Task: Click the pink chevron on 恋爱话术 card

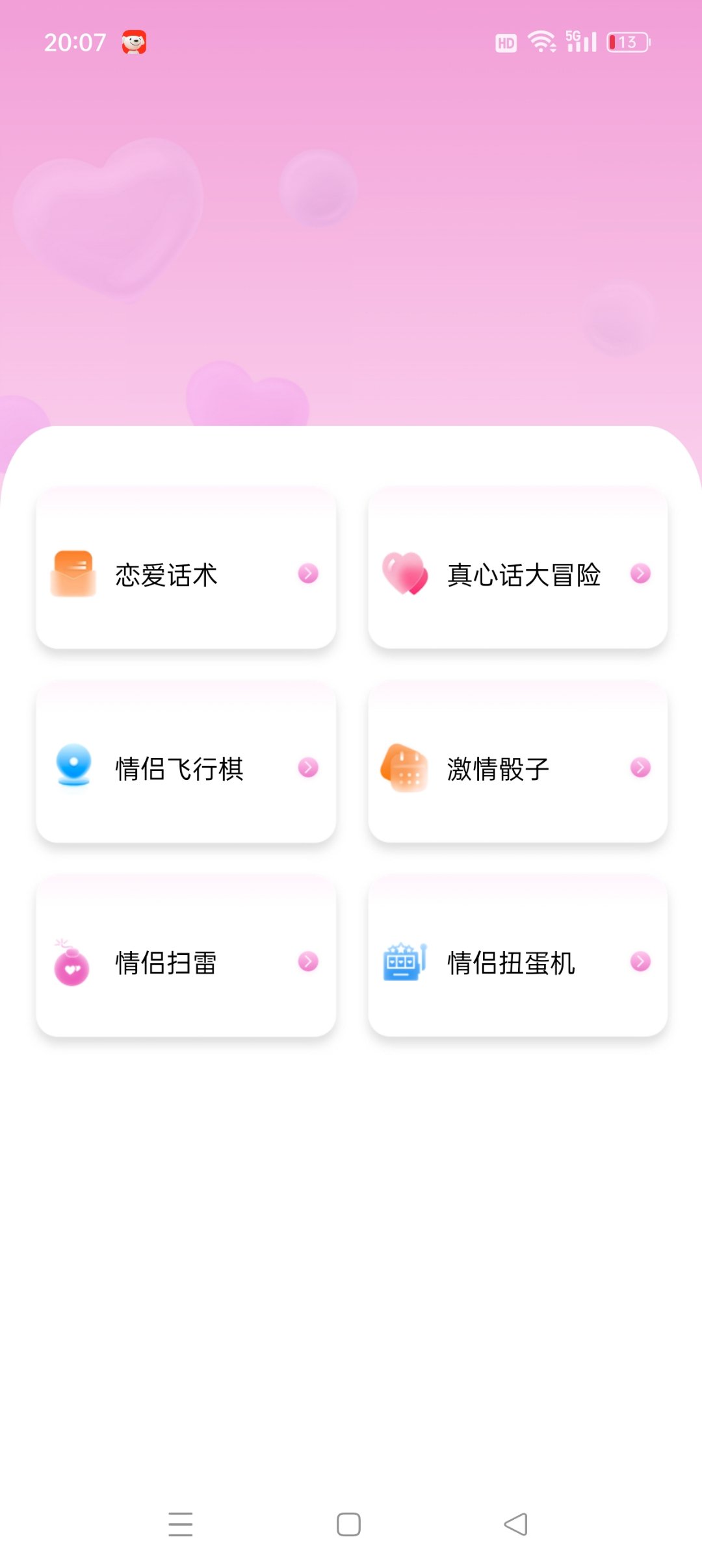Action: (309, 574)
